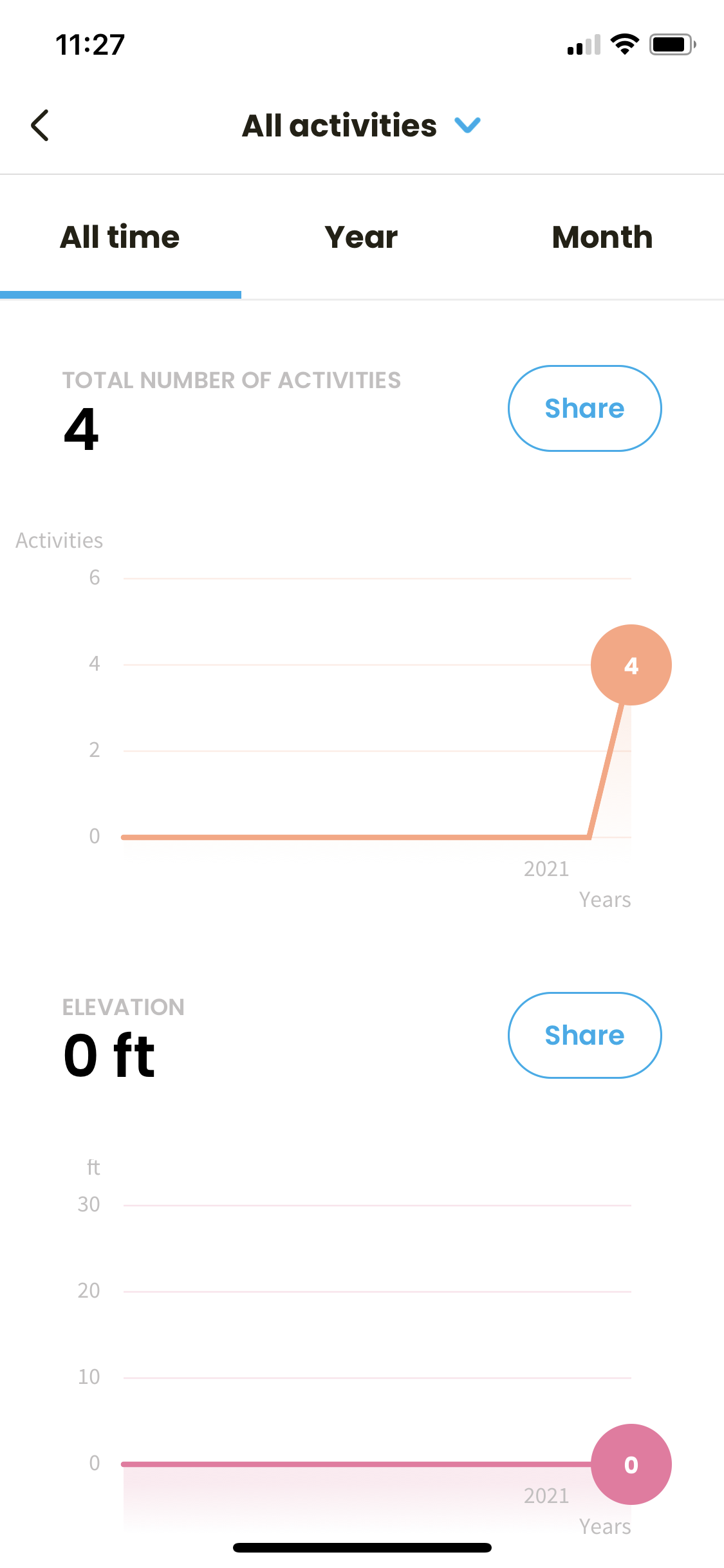
Task: Tap the 0 ft elevation value
Action: pos(108,1054)
